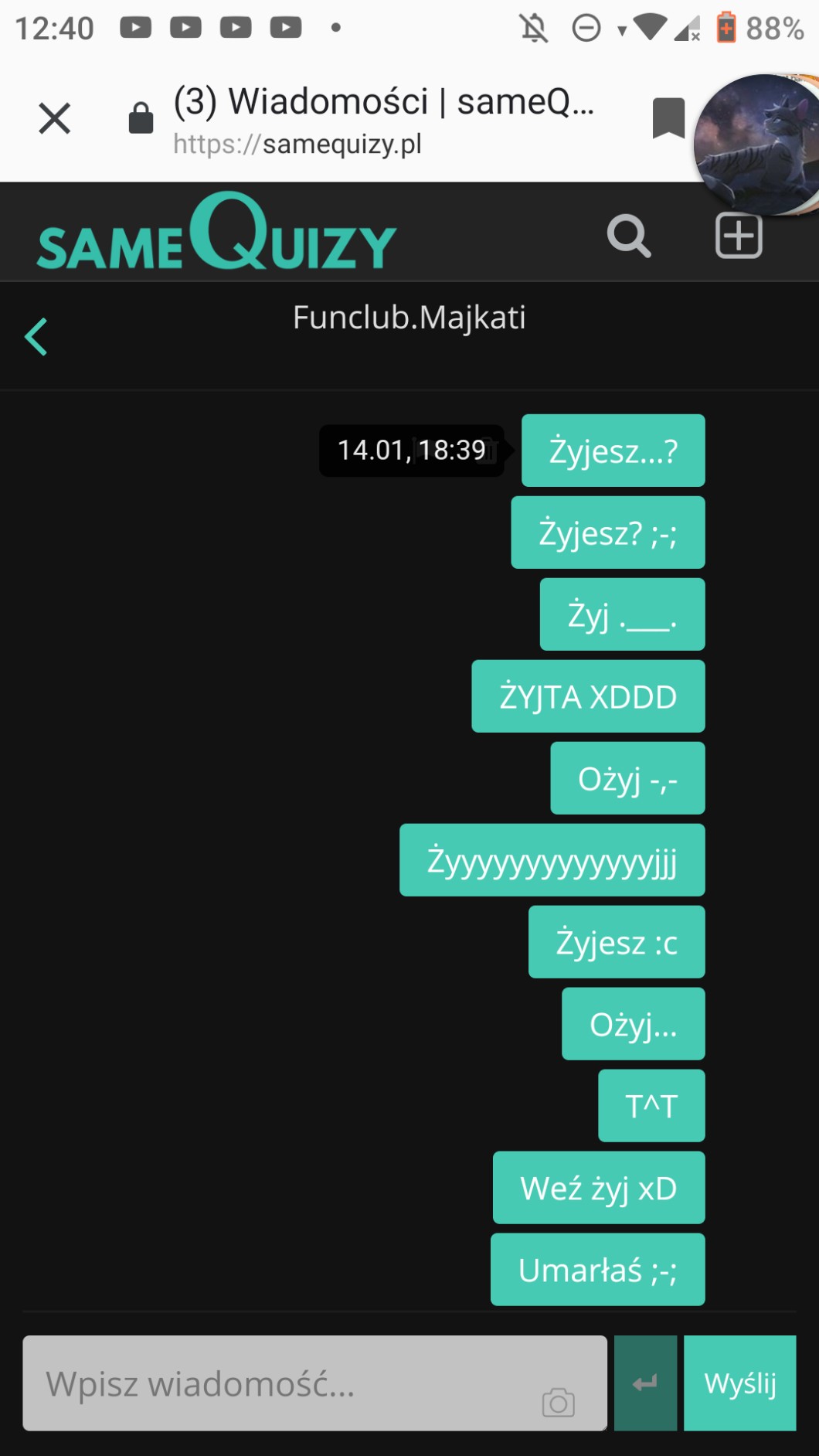Tap the 'Umarłaś ;-;' message bubble
This screenshot has width=819, height=1456.
coord(597,1270)
